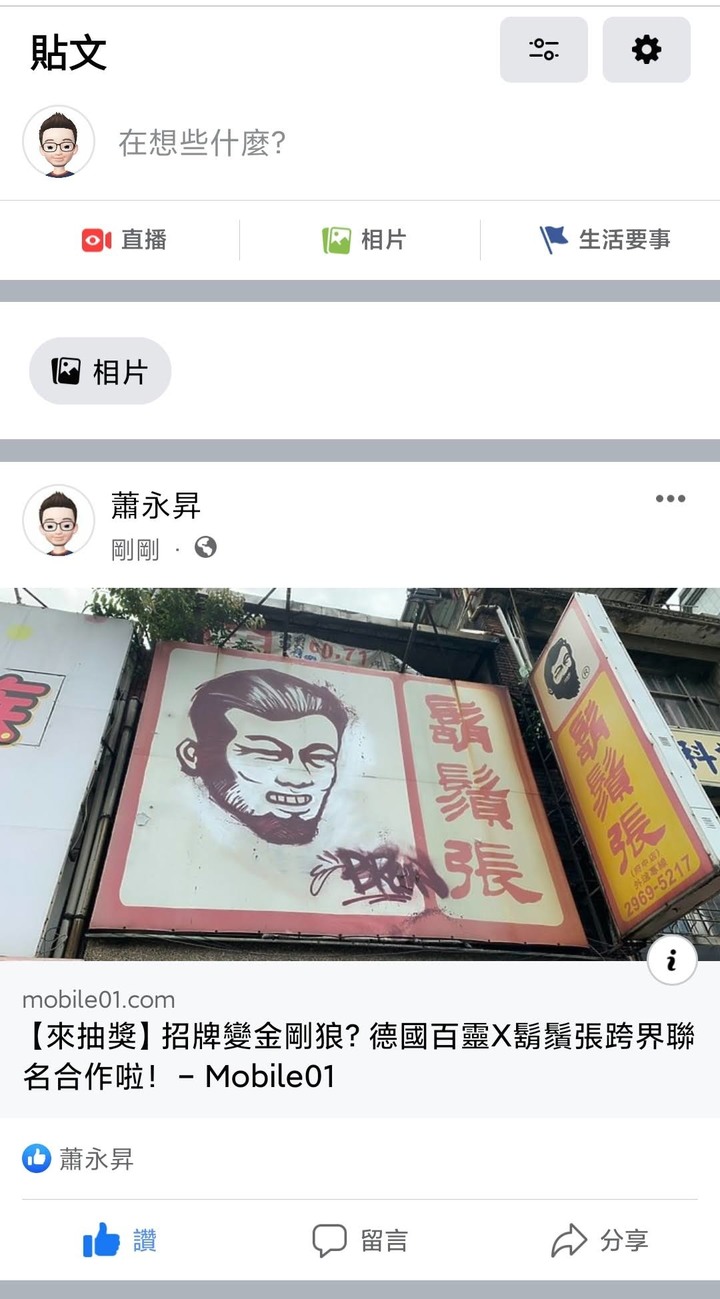The height and width of the screenshot is (1299, 720).
Task: Unlike the post with the 讚 button
Action: tap(120, 1241)
